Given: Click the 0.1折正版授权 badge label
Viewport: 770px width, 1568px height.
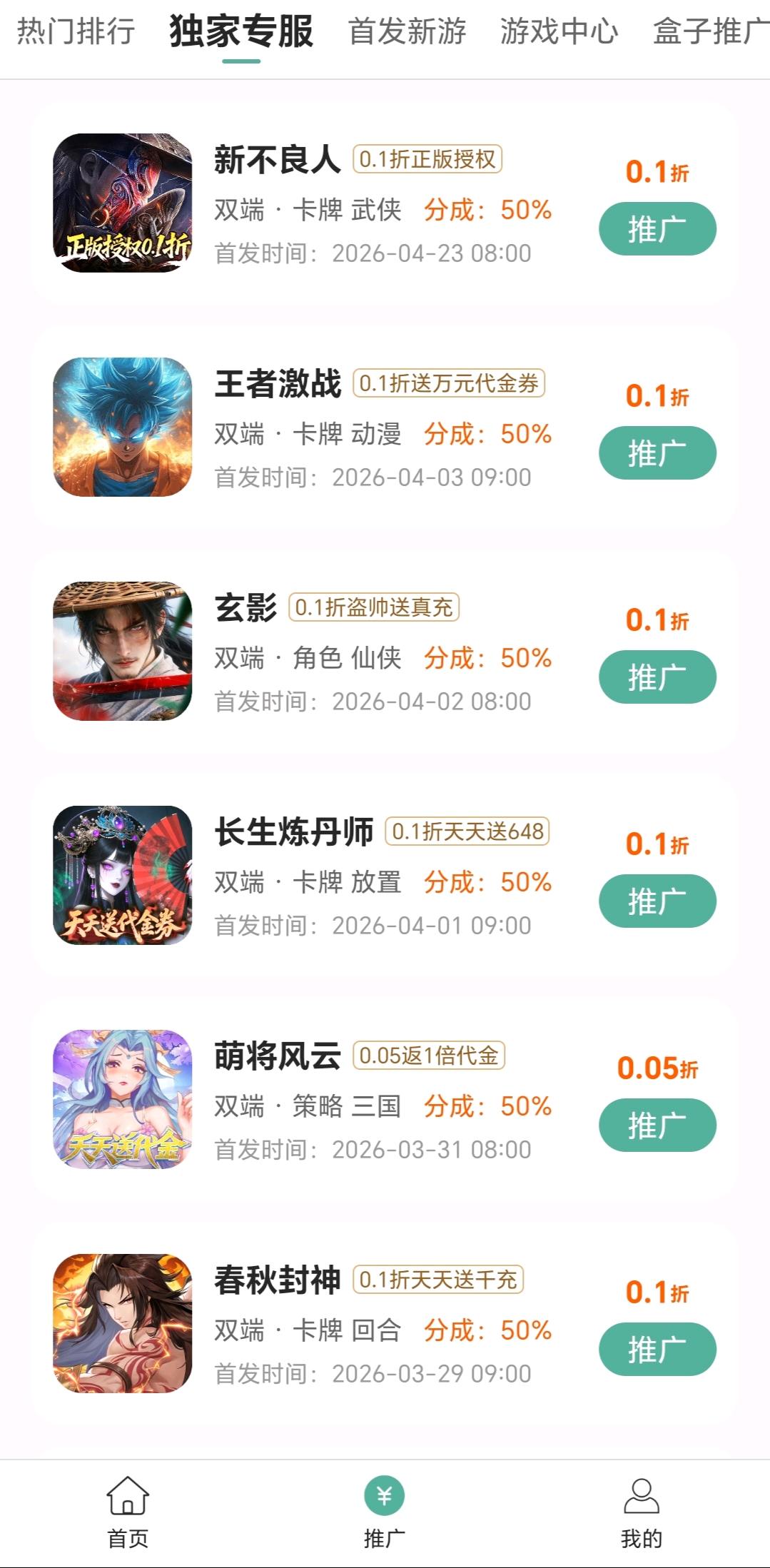Looking at the screenshot, I should tap(430, 161).
